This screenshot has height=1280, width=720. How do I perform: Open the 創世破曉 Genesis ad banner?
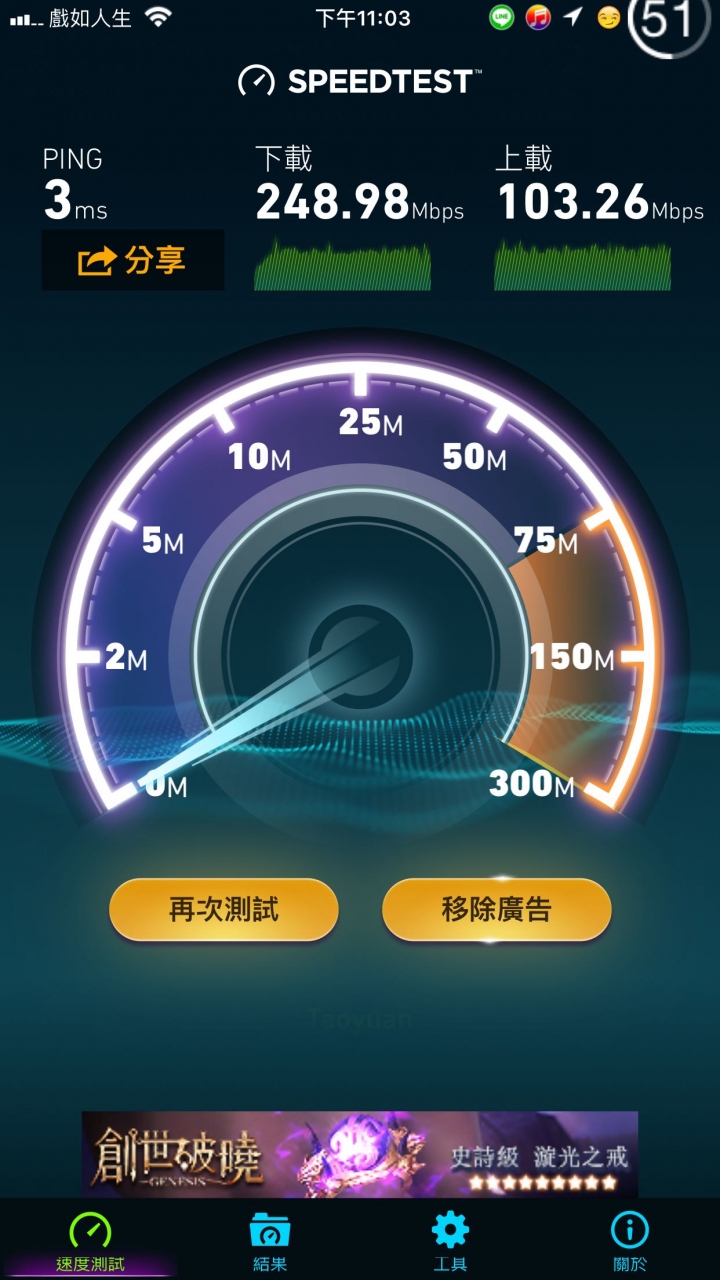tap(360, 1154)
